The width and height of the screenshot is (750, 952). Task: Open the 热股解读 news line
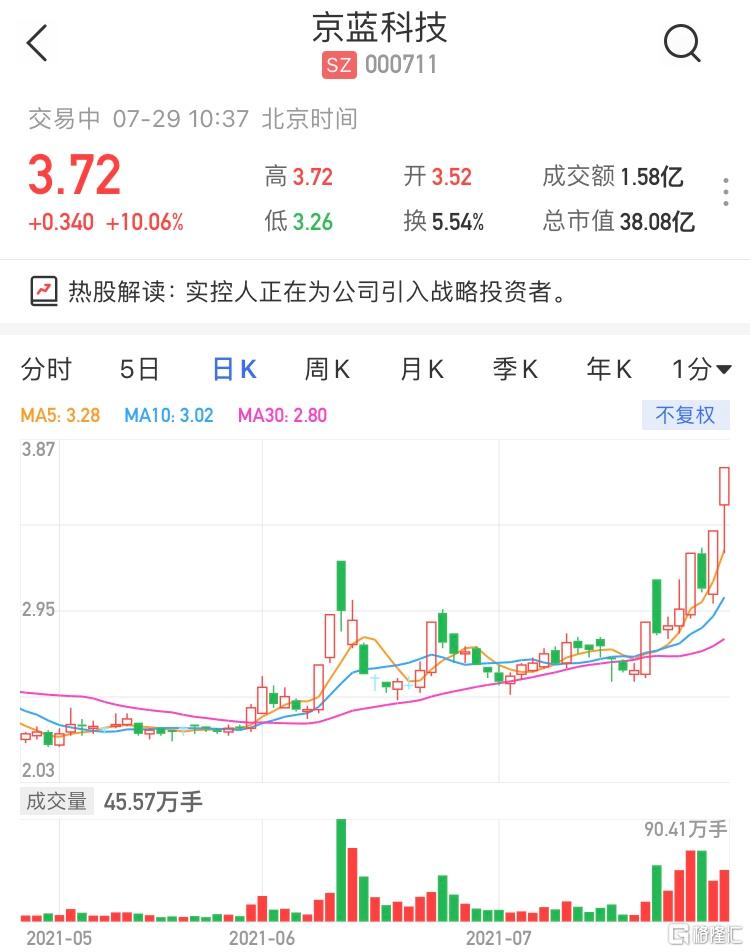coord(300,292)
